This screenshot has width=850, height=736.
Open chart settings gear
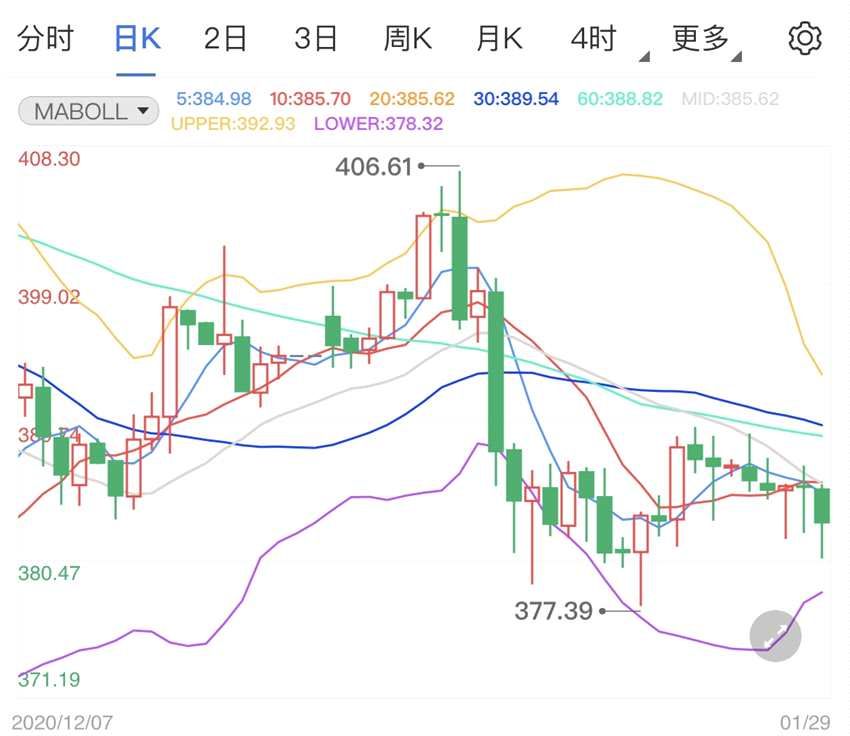[804, 39]
